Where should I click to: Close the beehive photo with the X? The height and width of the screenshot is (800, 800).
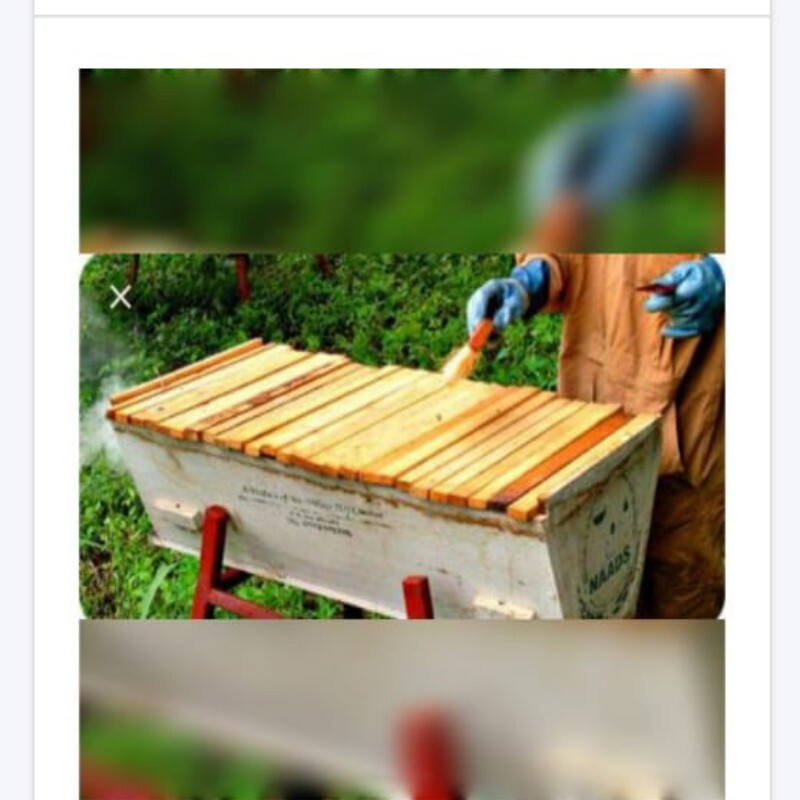(120, 296)
